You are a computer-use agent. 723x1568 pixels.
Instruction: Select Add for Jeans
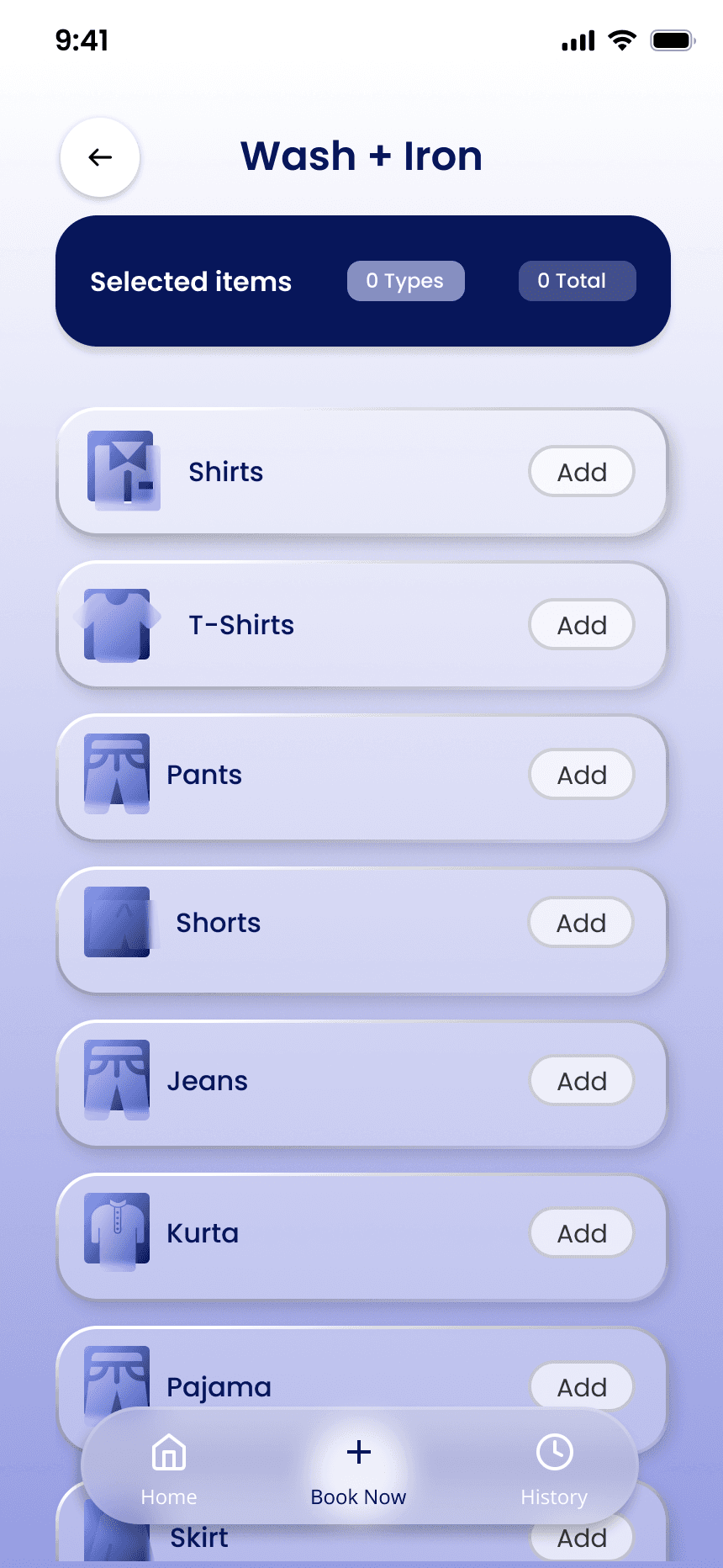pos(582,1081)
